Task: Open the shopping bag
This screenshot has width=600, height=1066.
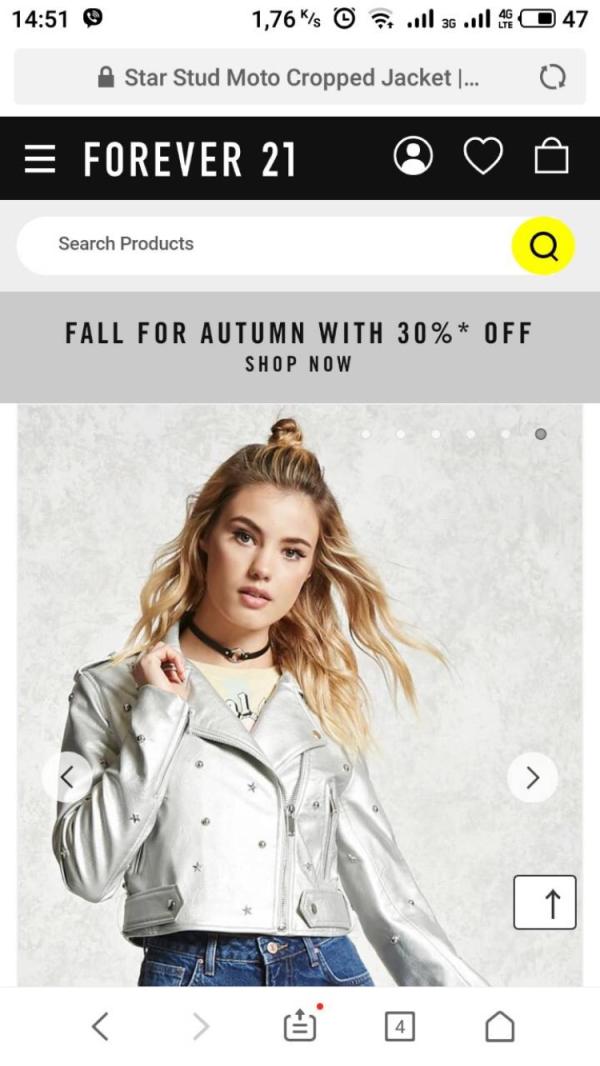Action: coord(551,156)
